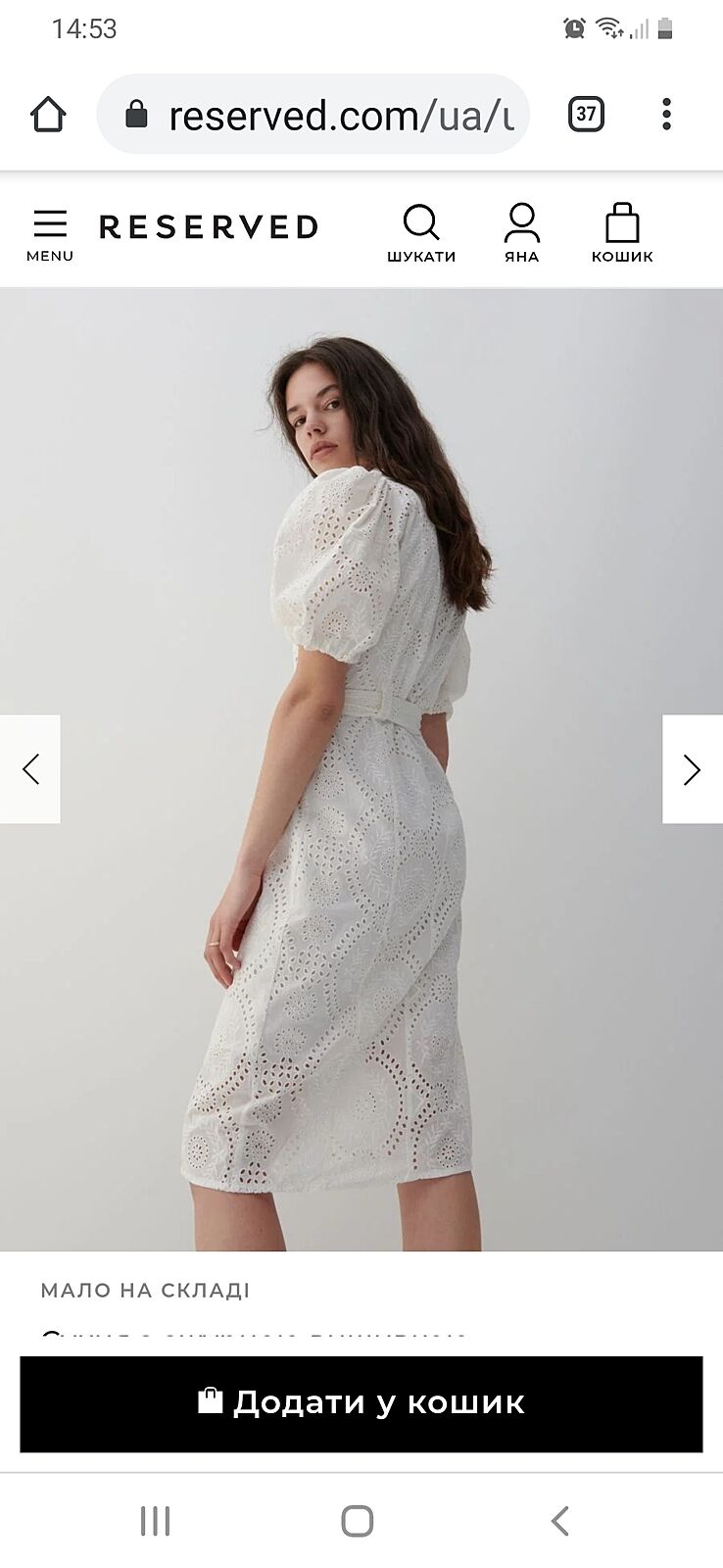Open the ШУКАТИ search
Image resolution: width=723 pixels, height=1568 pixels.
point(421,234)
